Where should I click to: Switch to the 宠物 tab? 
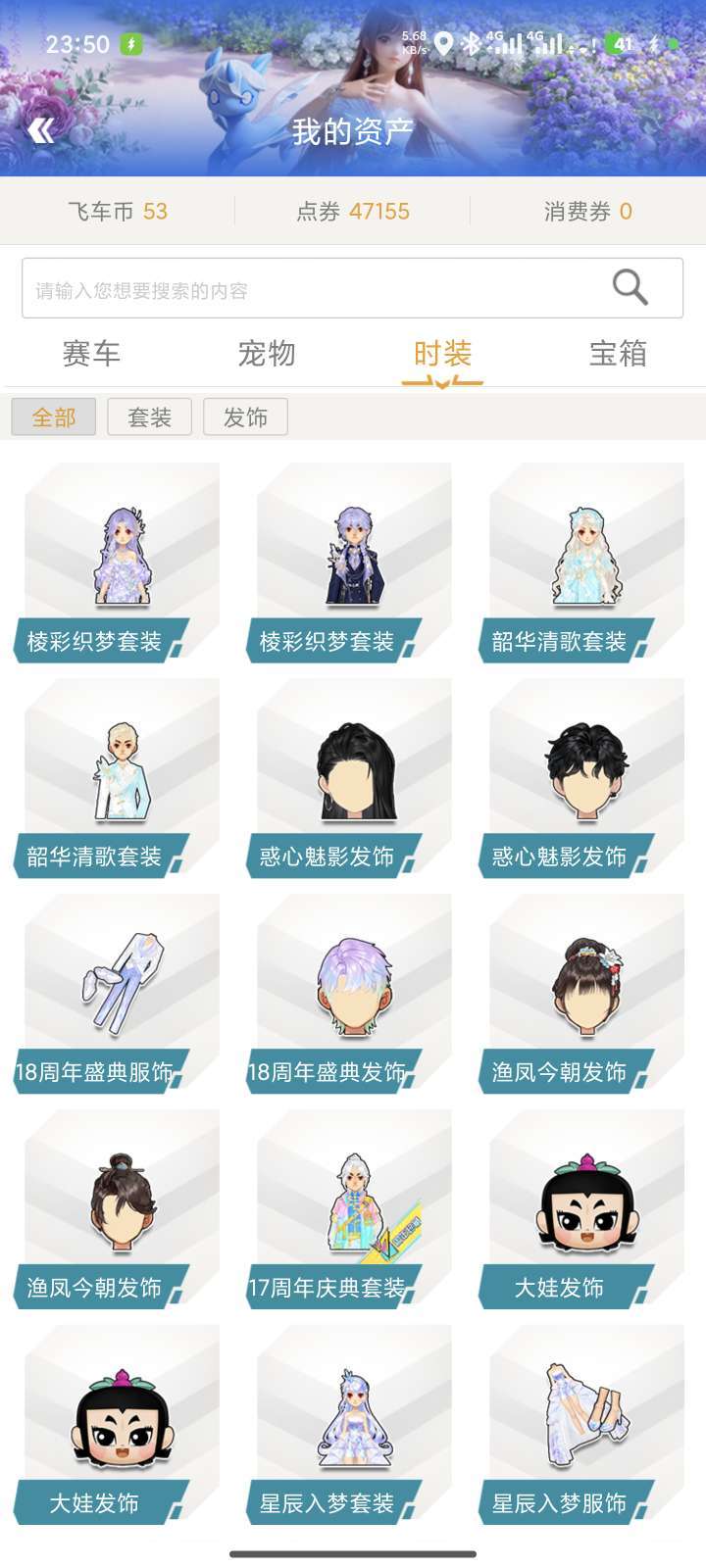pyautogui.click(x=267, y=354)
